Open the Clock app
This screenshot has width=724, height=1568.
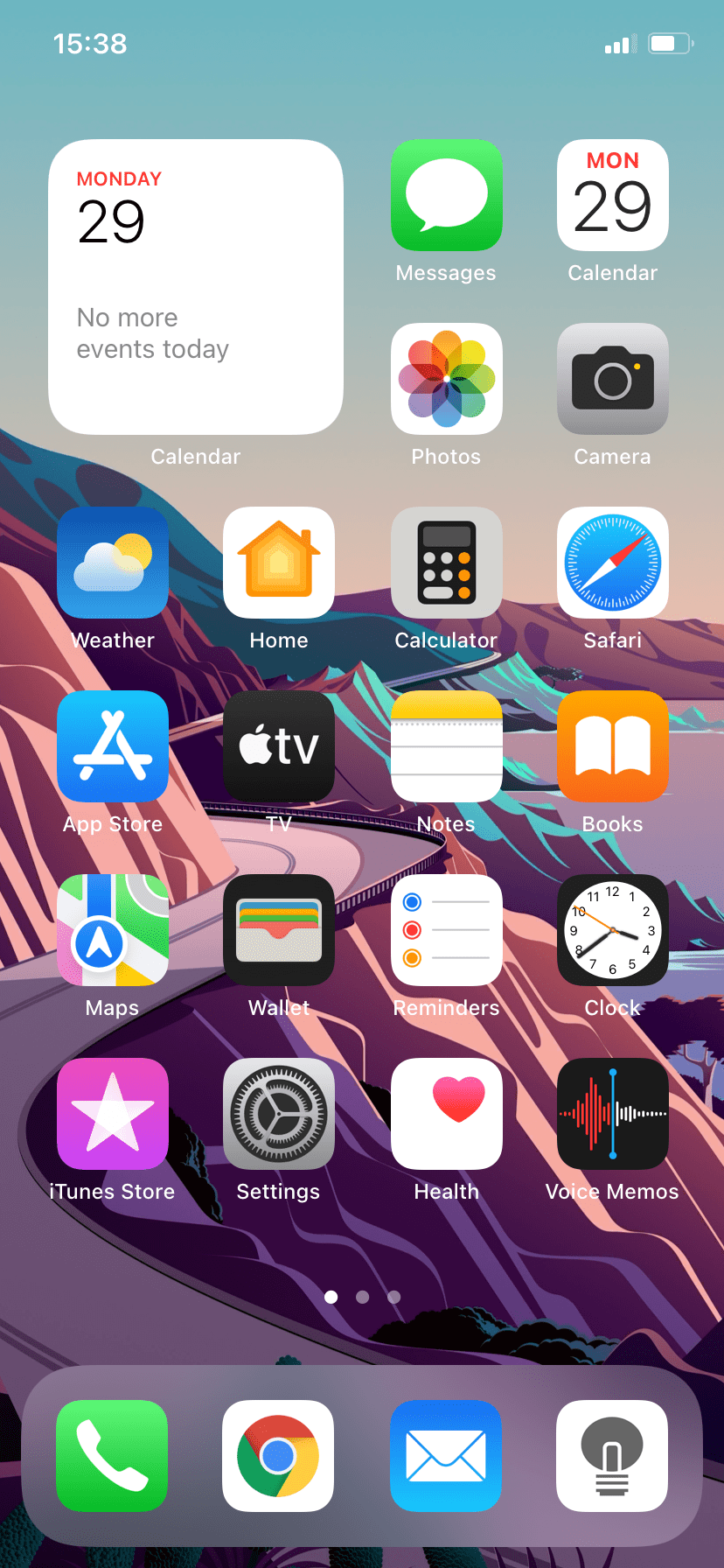click(612, 930)
